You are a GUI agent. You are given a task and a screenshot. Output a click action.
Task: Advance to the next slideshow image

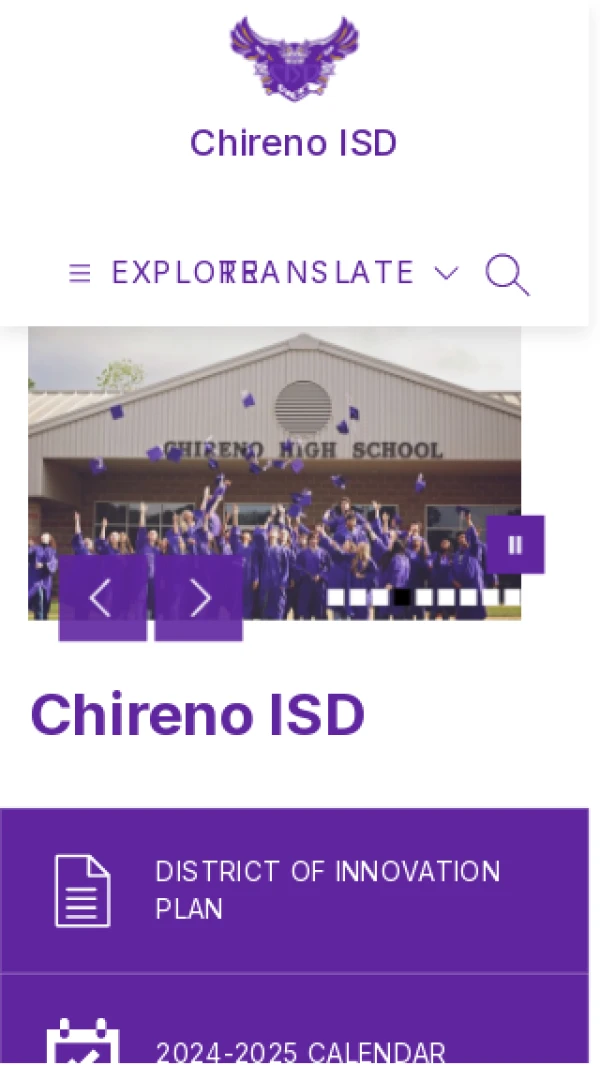click(199, 598)
